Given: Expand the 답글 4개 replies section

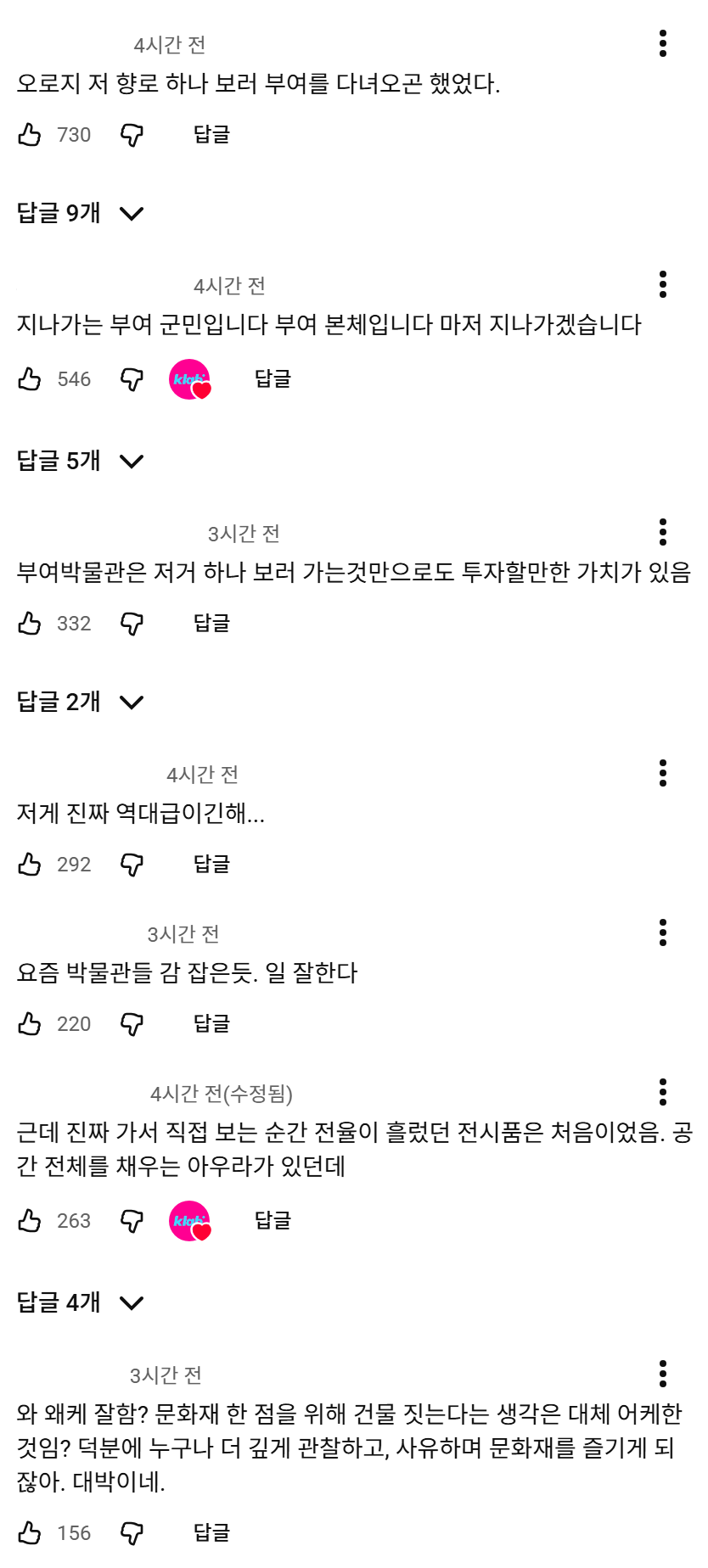Looking at the screenshot, I should click(x=76, y=1302).
